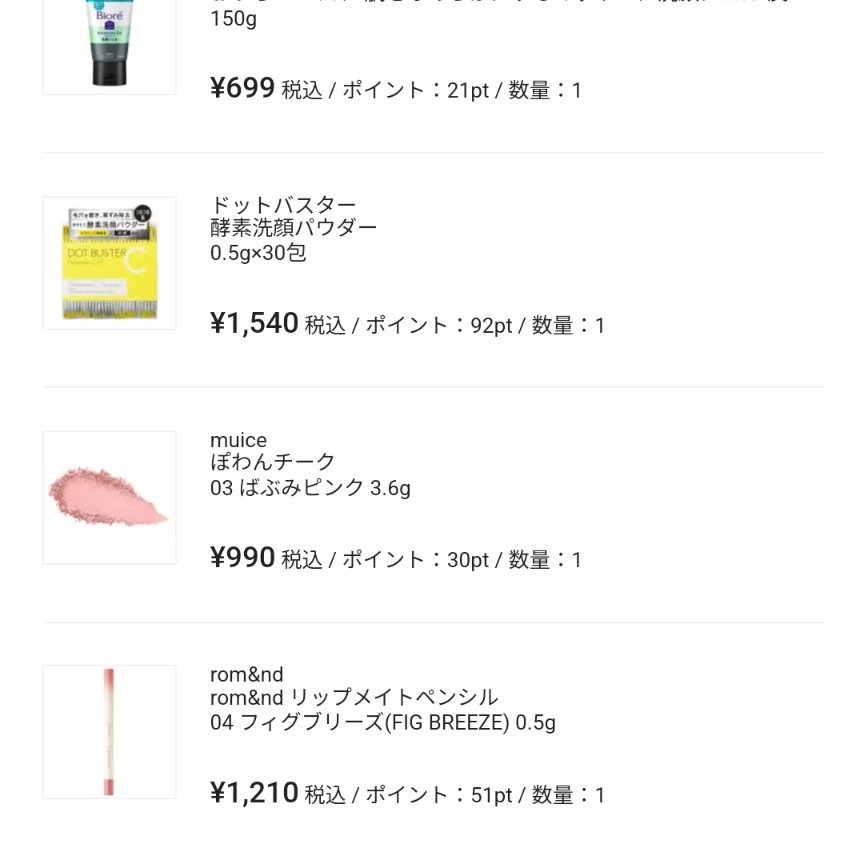The width and height of the screenshot is (864, 864).
Task: View the muice ぽわんチーク product
Action: pyautogui.click(x=273, y=463)
